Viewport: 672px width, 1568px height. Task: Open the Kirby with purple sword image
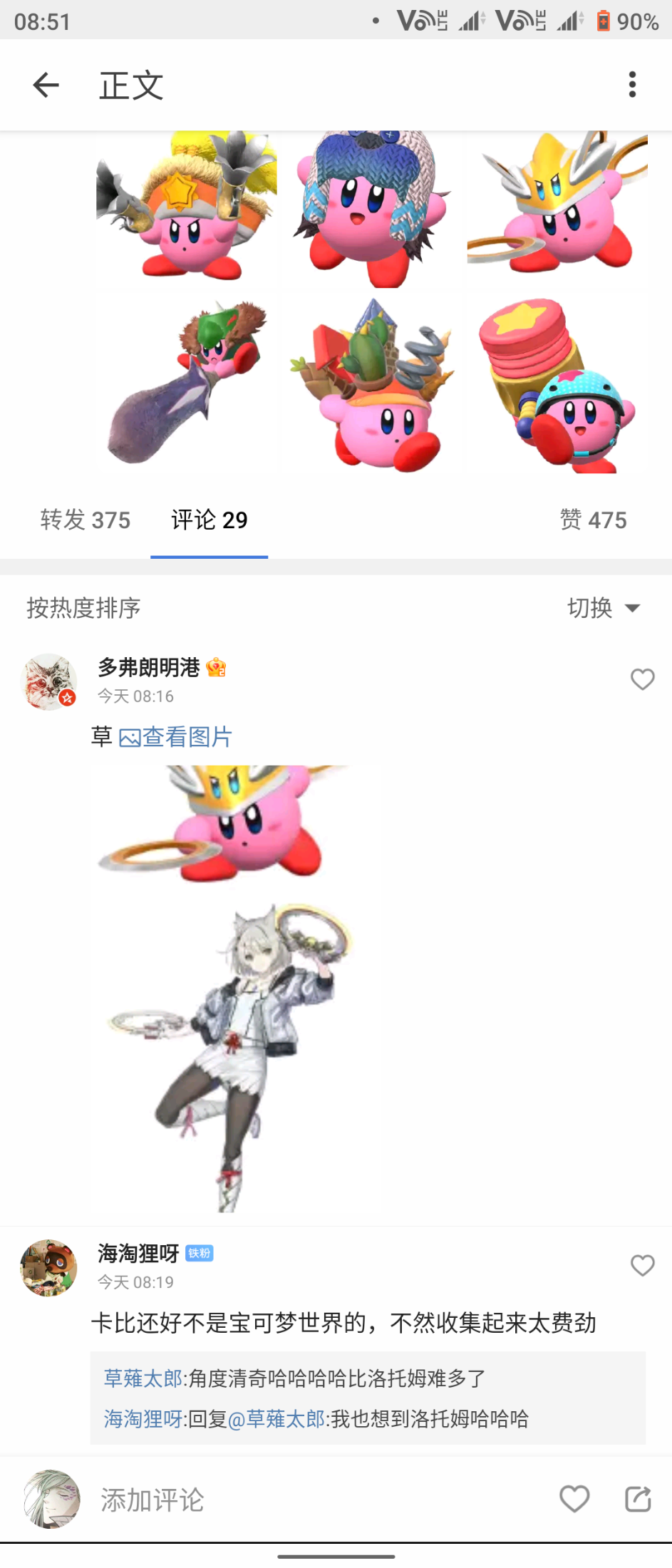point(187,386)
